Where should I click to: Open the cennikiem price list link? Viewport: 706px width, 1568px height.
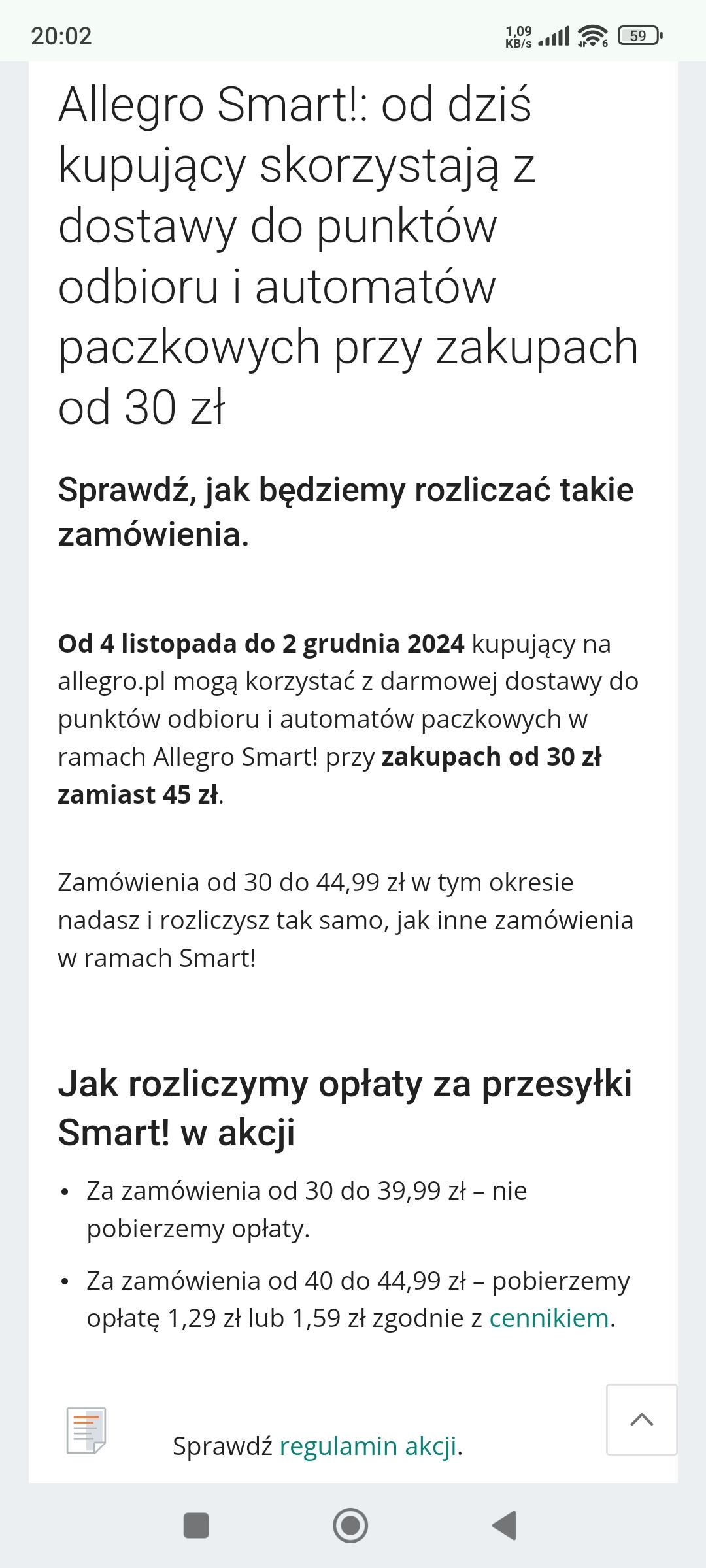549,1318
